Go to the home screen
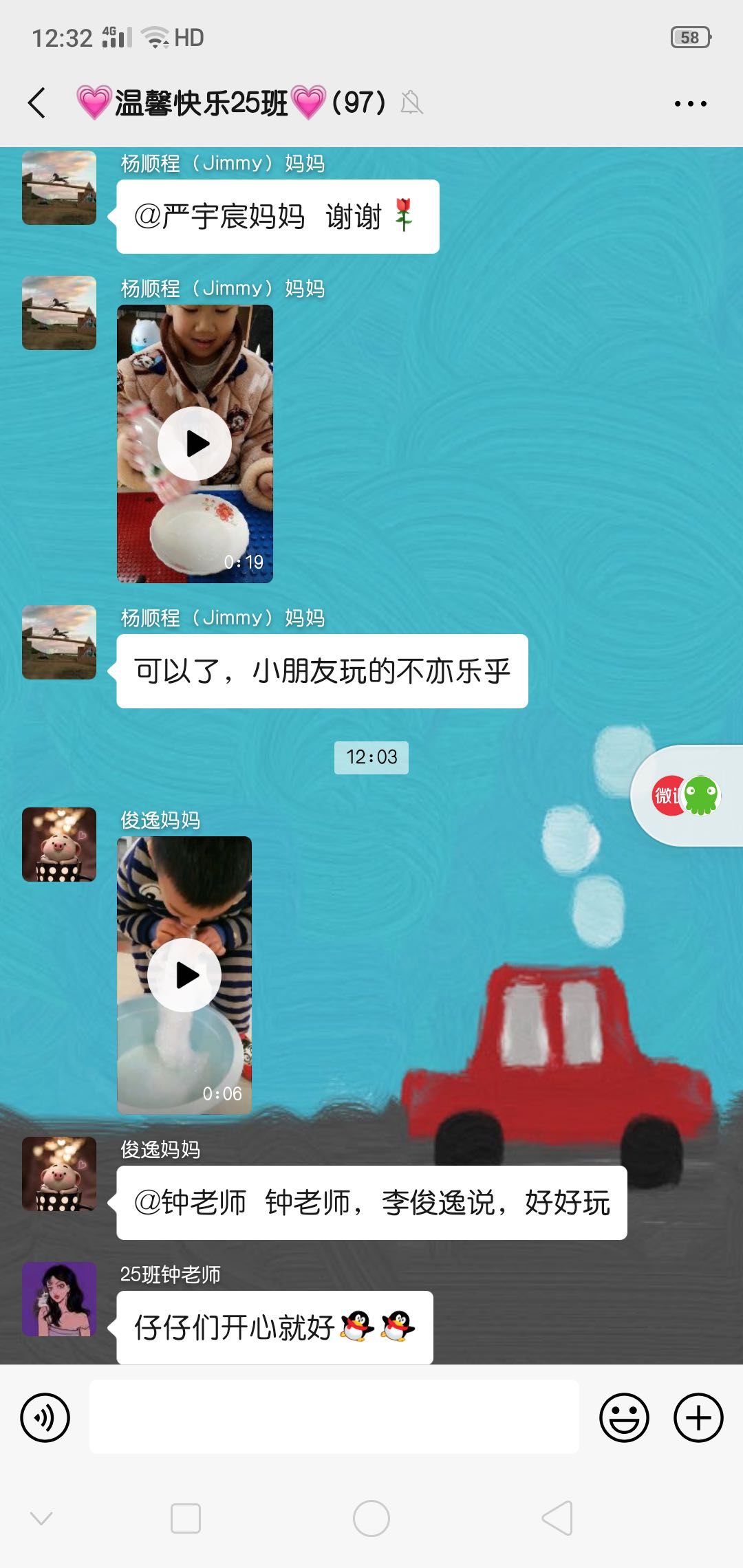The image size is (743, 1568). [x=371, y=1518]
